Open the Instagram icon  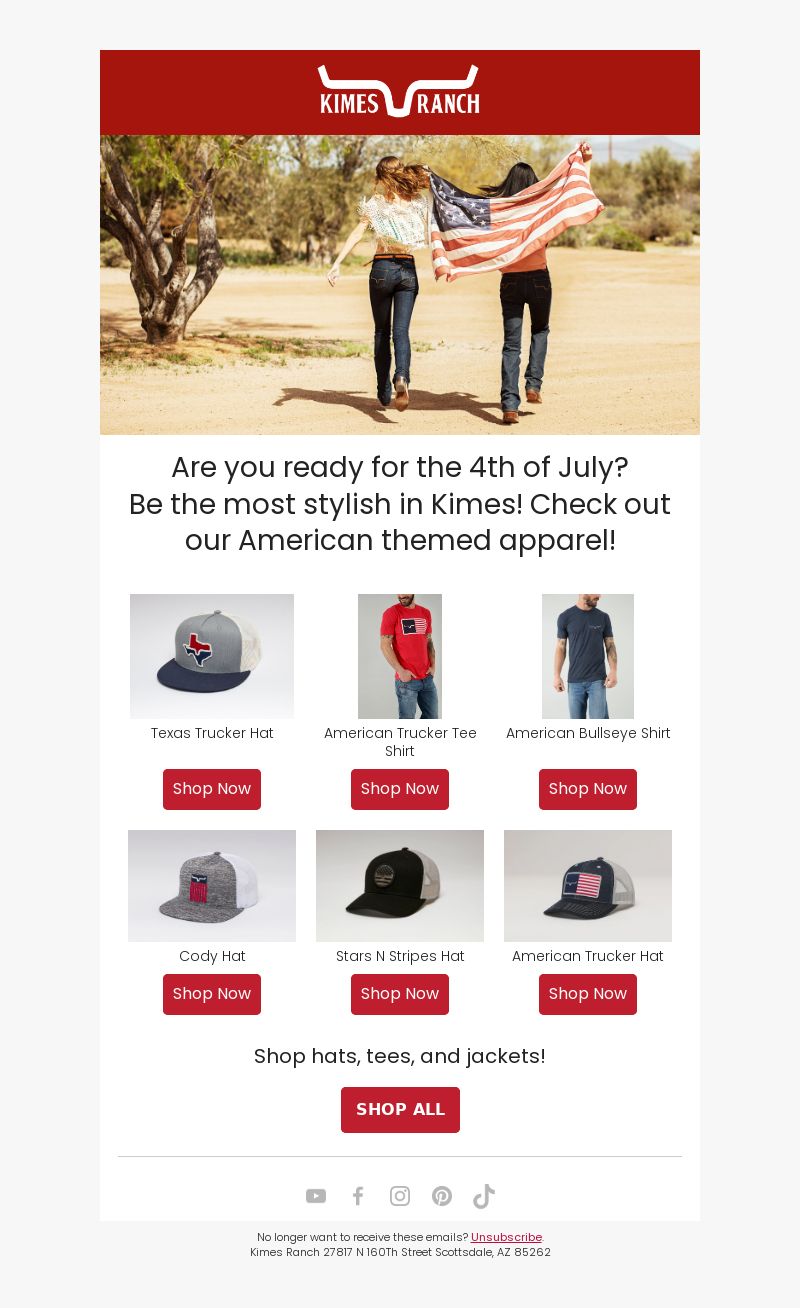click(400, 1196)
